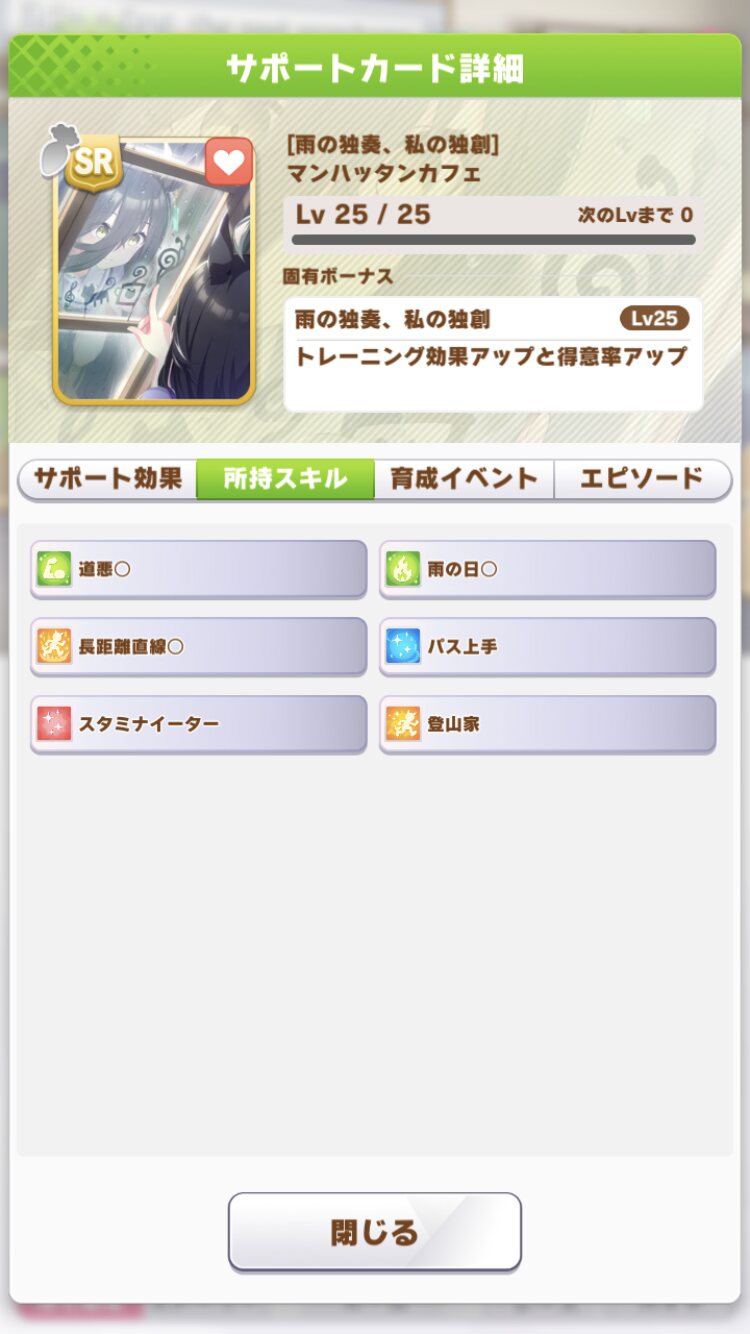View the パス上手 skill info

click(x=547, y=646)
